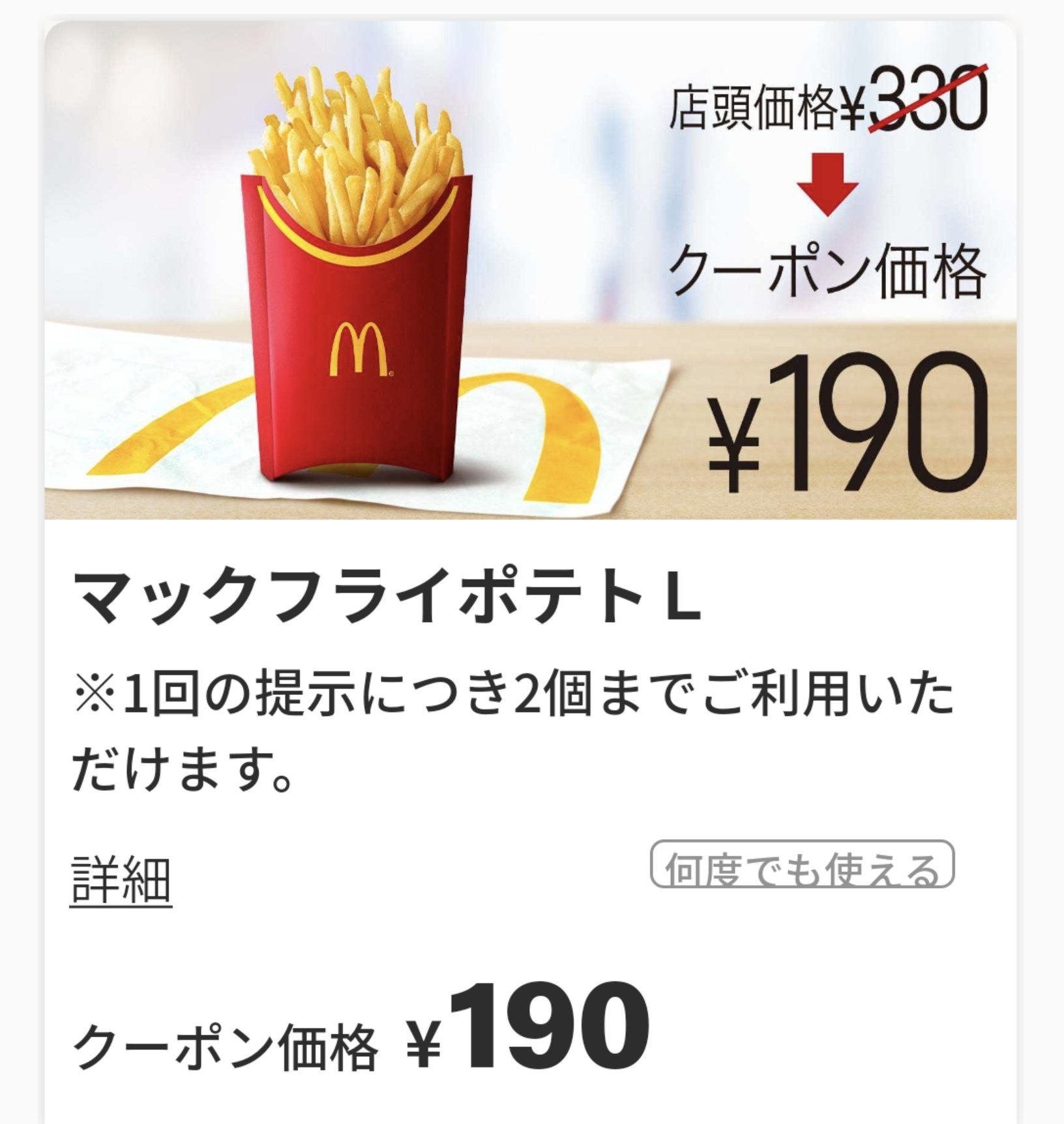
Task: Open the 詳細 link for coupon details
Action: [x=121, y=881]
